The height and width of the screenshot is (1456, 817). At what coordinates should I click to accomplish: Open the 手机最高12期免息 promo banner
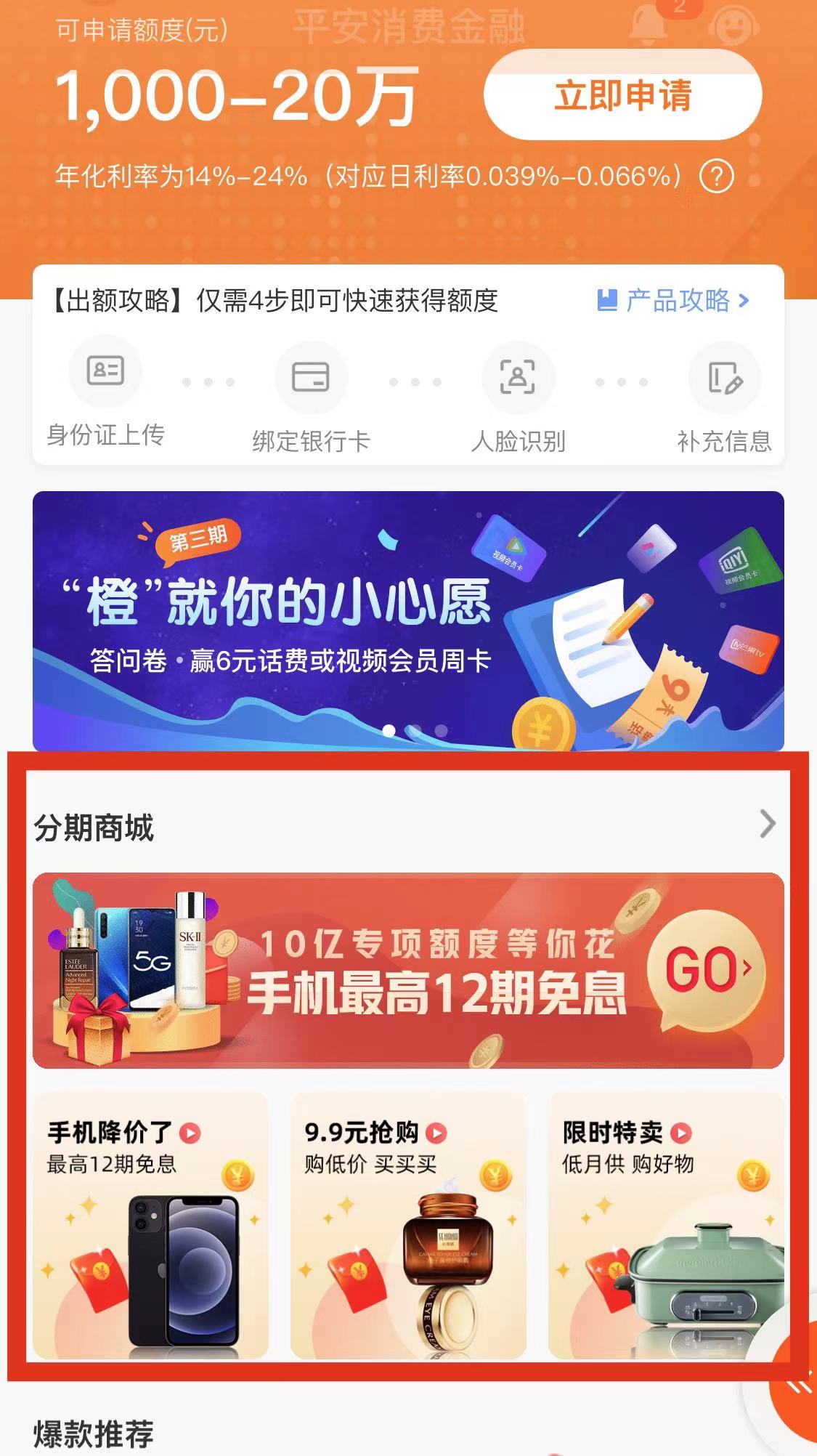(x=408, y=971)
